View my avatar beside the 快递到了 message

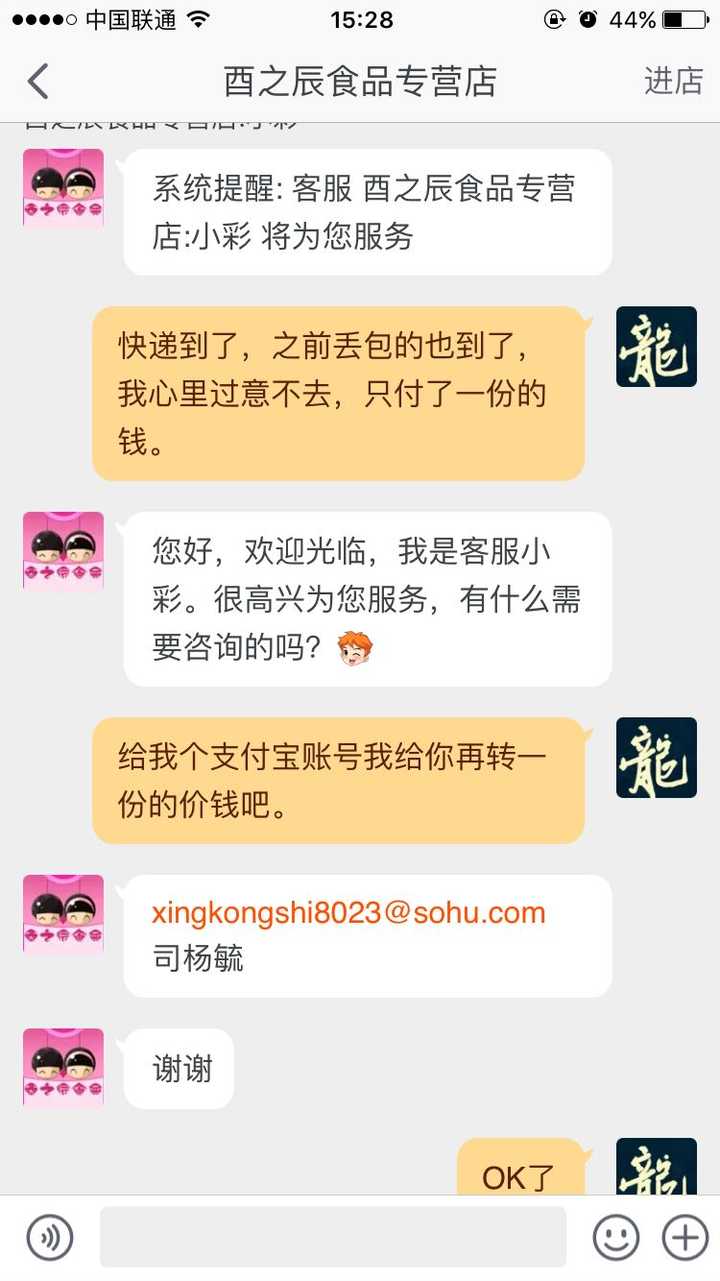(656, 347)
